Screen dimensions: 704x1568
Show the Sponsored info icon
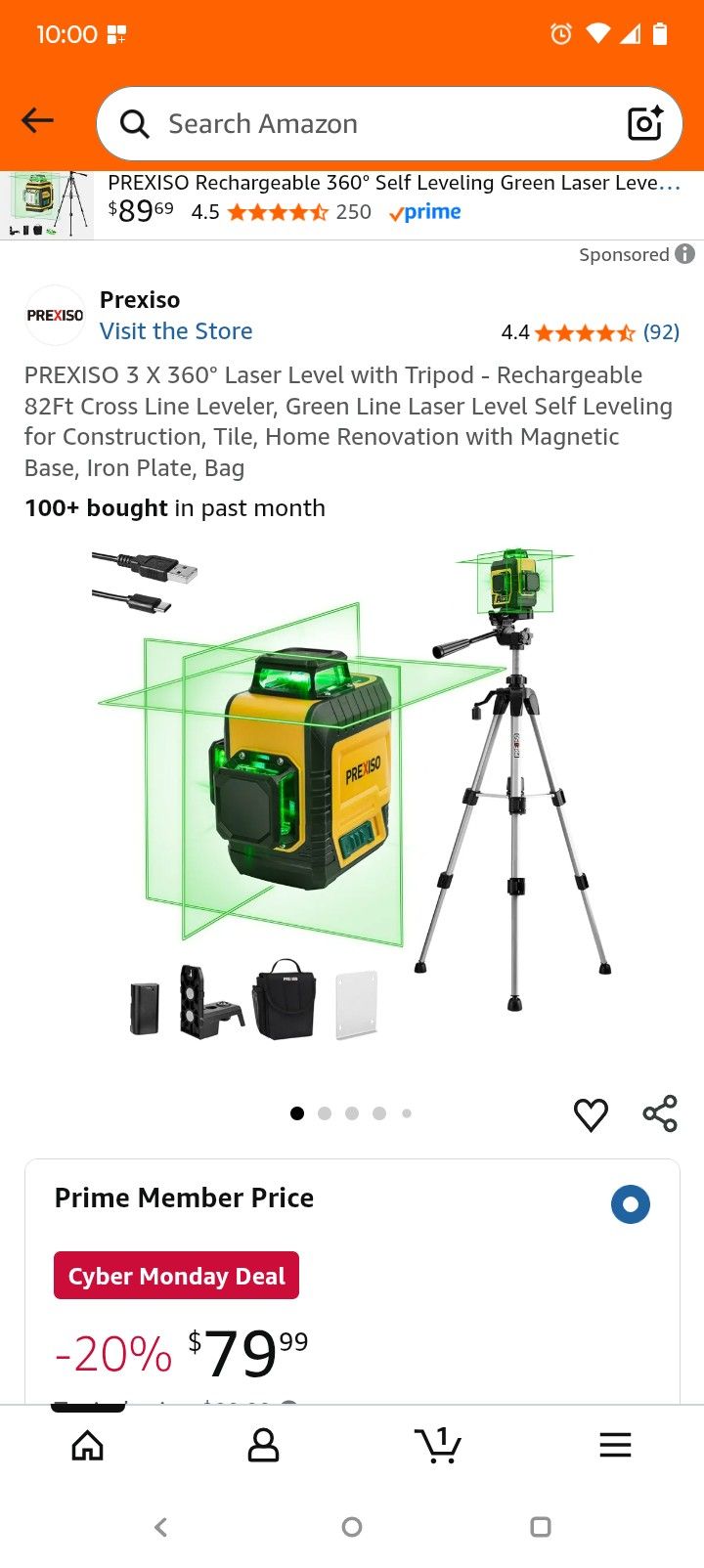685,254
